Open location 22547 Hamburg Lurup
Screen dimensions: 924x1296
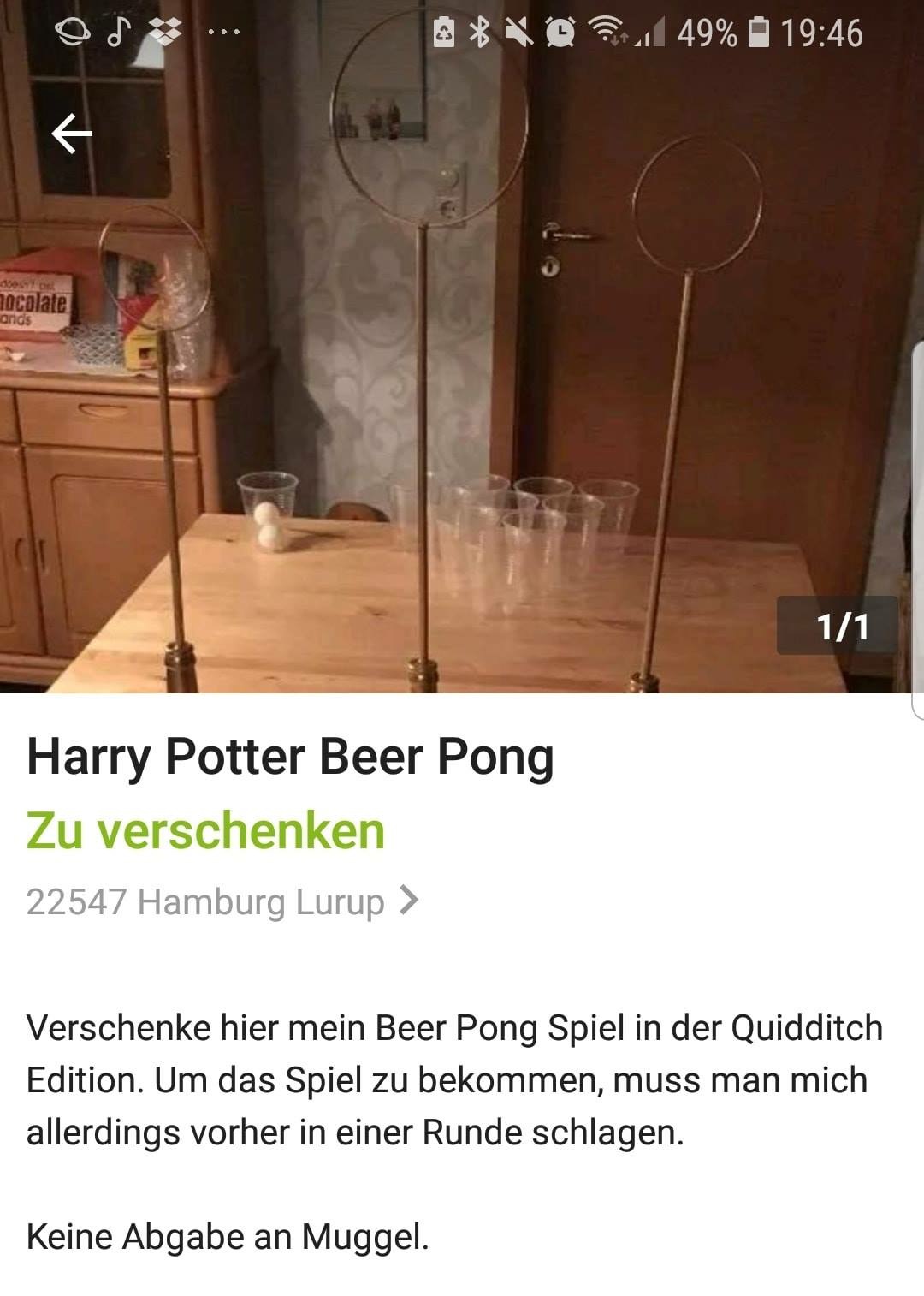coord(222,901)
